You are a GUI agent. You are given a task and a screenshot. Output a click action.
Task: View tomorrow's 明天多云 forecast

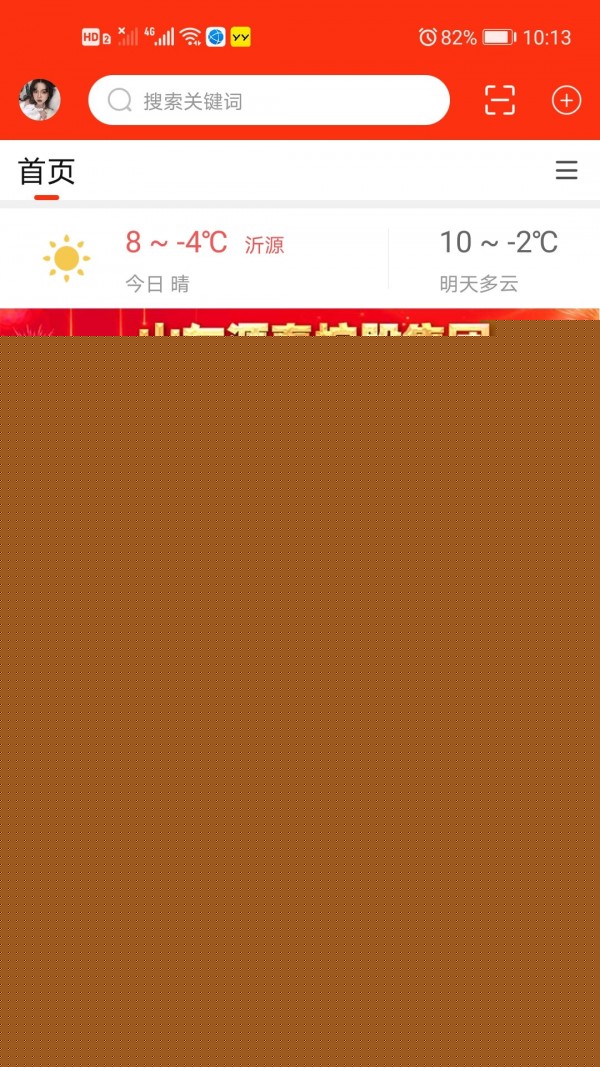497,260
